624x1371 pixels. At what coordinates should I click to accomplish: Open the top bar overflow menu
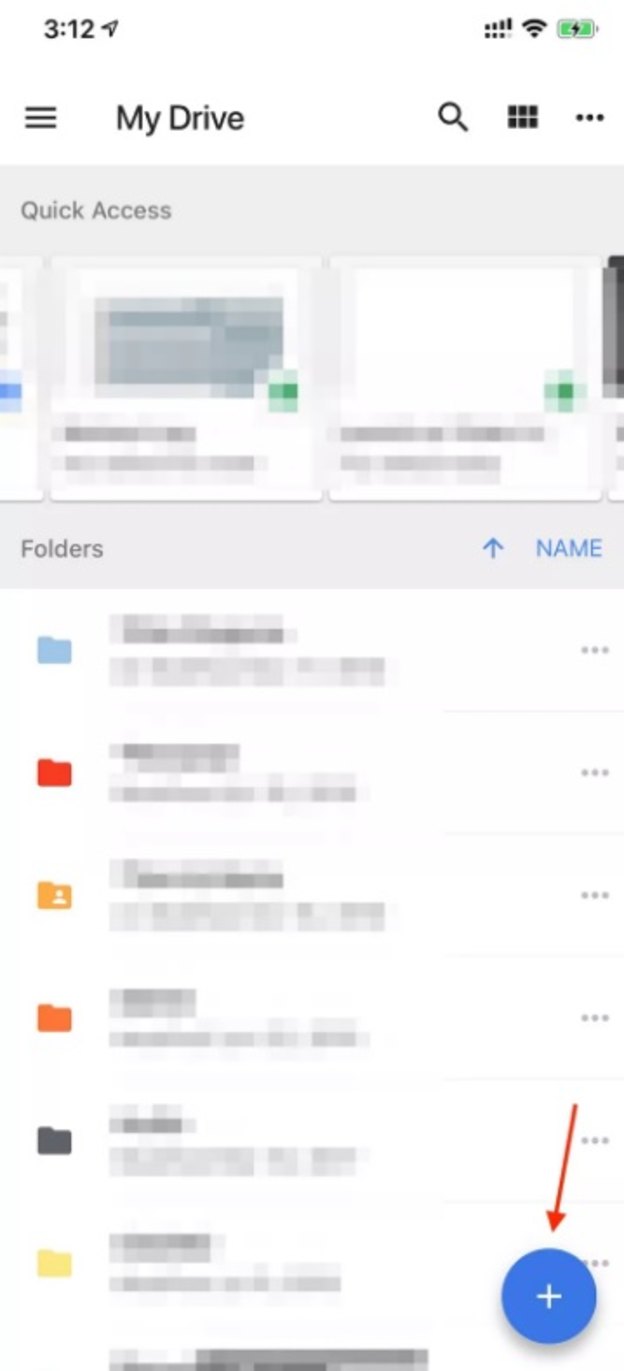(590, 118)
